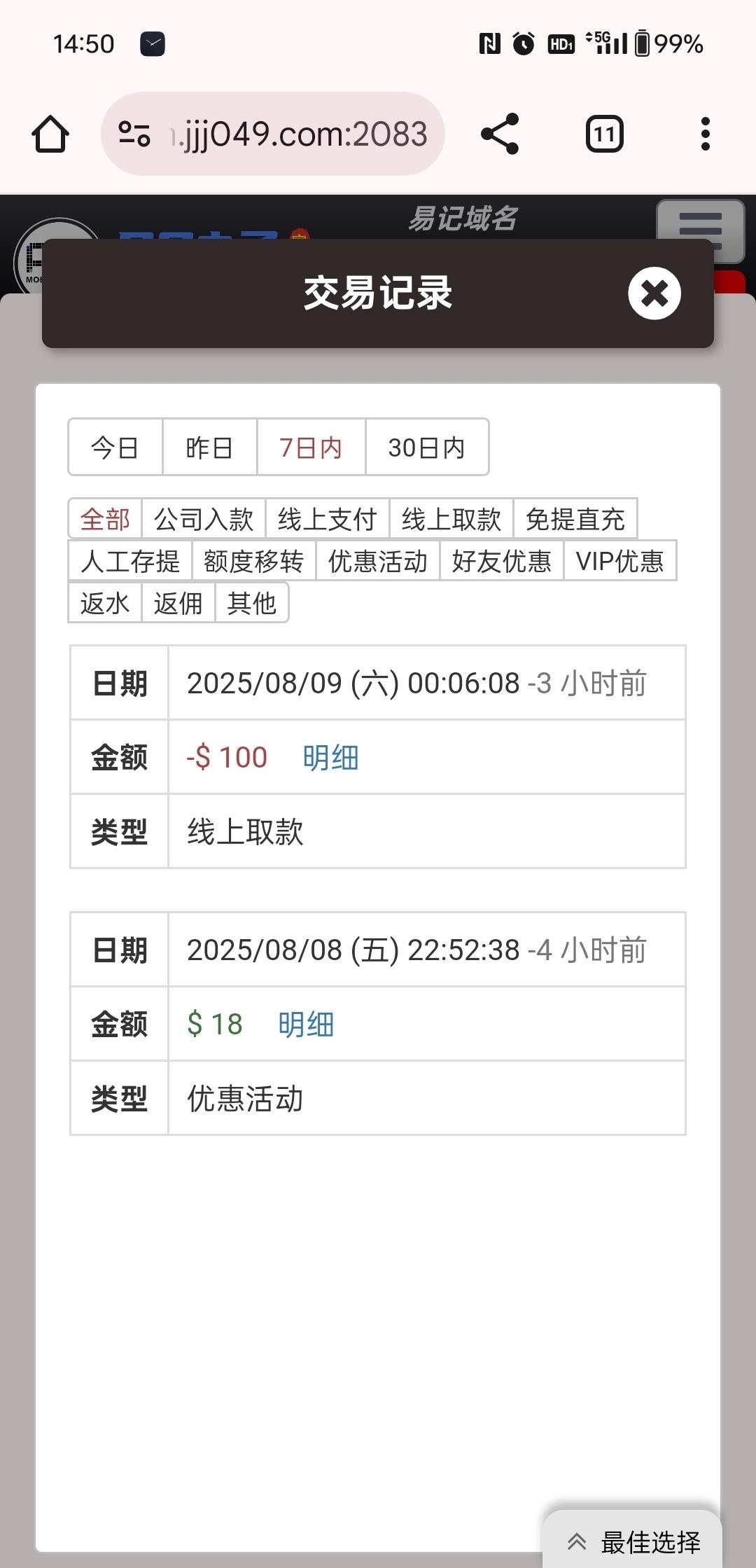The height and width of the screenshot is (1568, 756).
Task: Open the browser three-dot overflow menu
Action: (706, 134)
